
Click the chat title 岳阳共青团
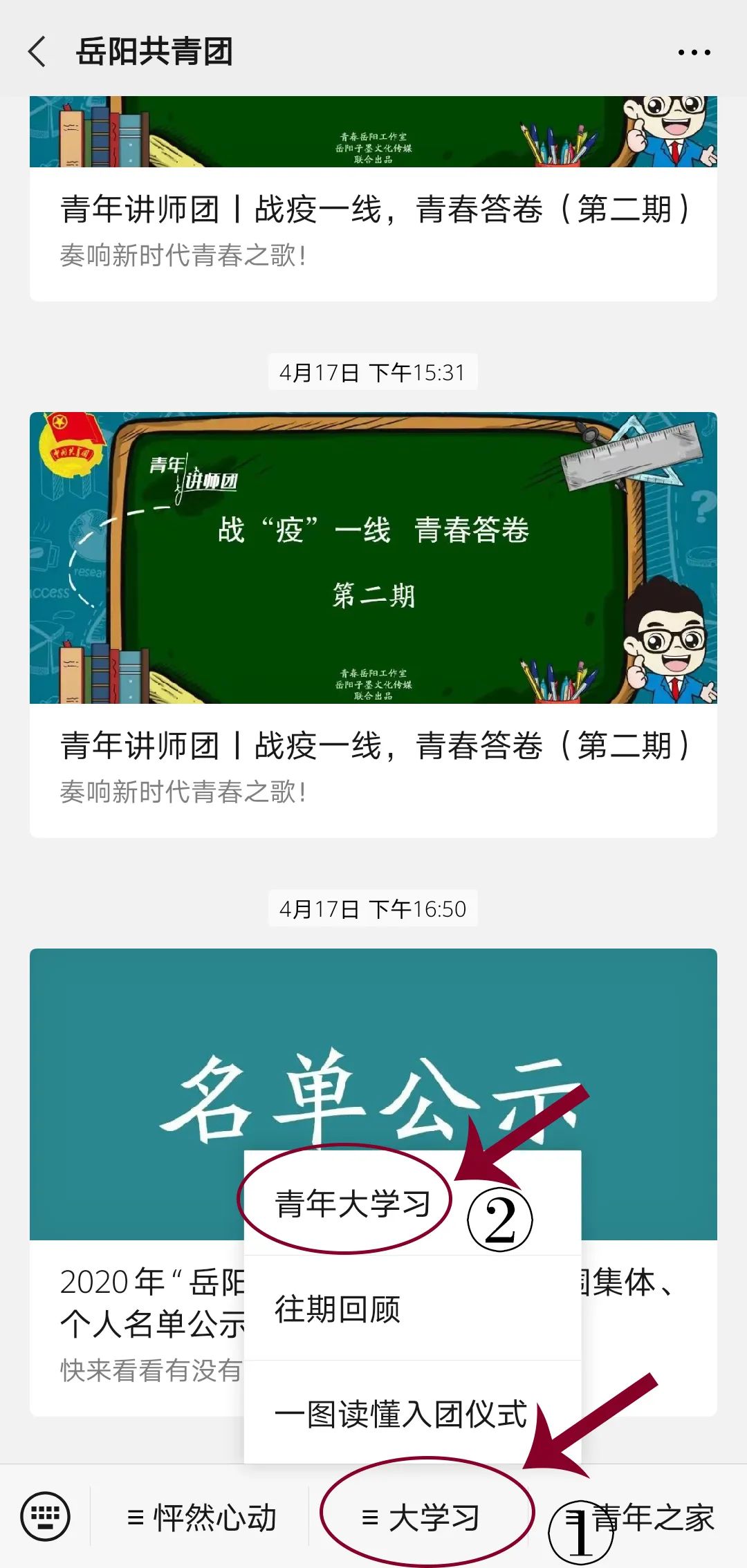pos(157,50)
